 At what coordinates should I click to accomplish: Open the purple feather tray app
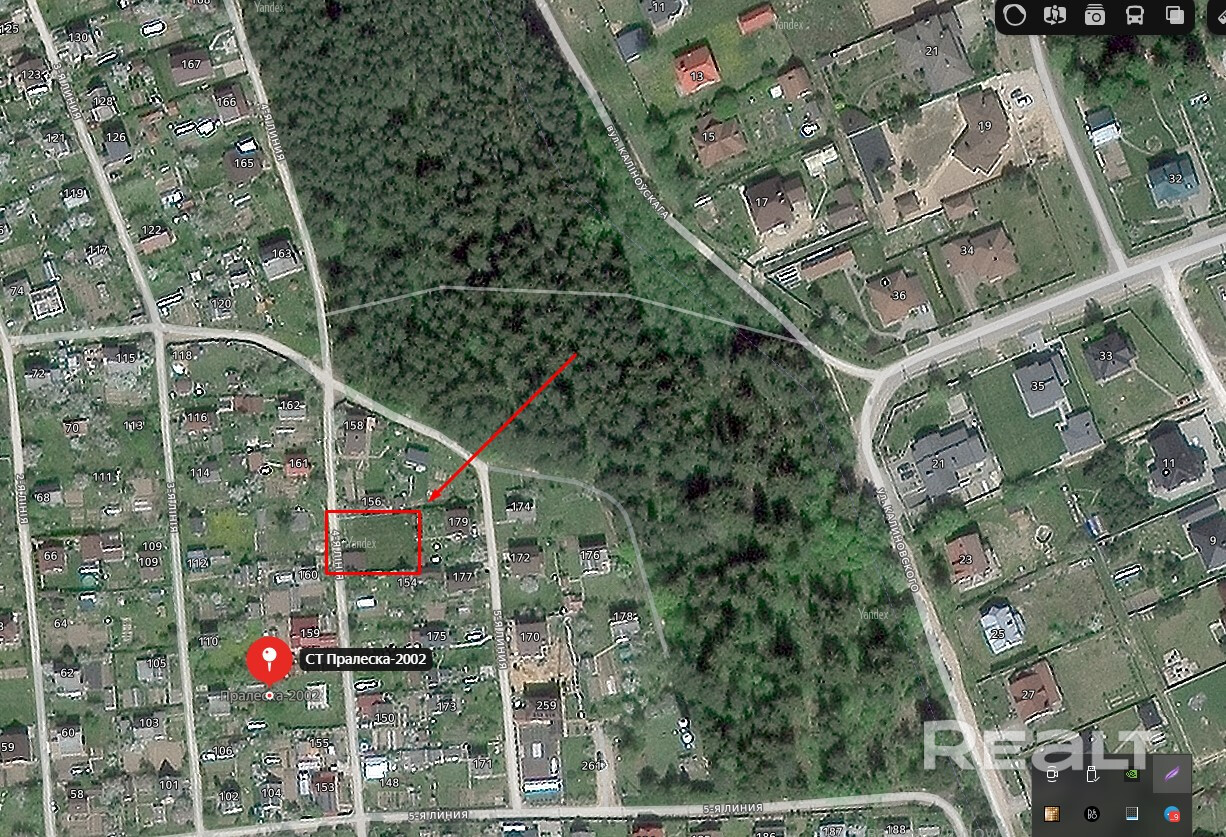(1171, 774)
